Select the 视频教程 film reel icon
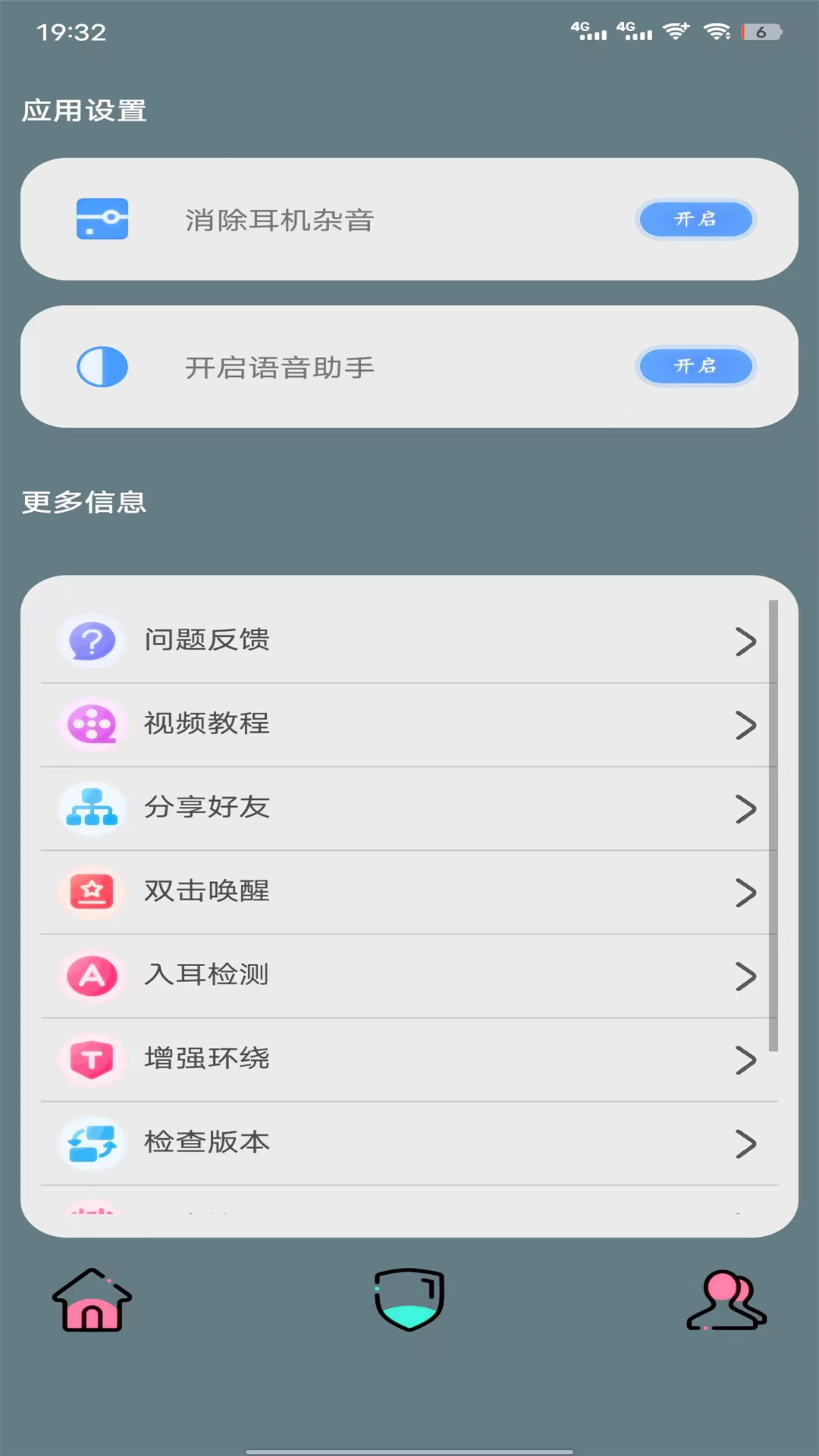This screenshot has width=819, height=1456. [91, 725]
